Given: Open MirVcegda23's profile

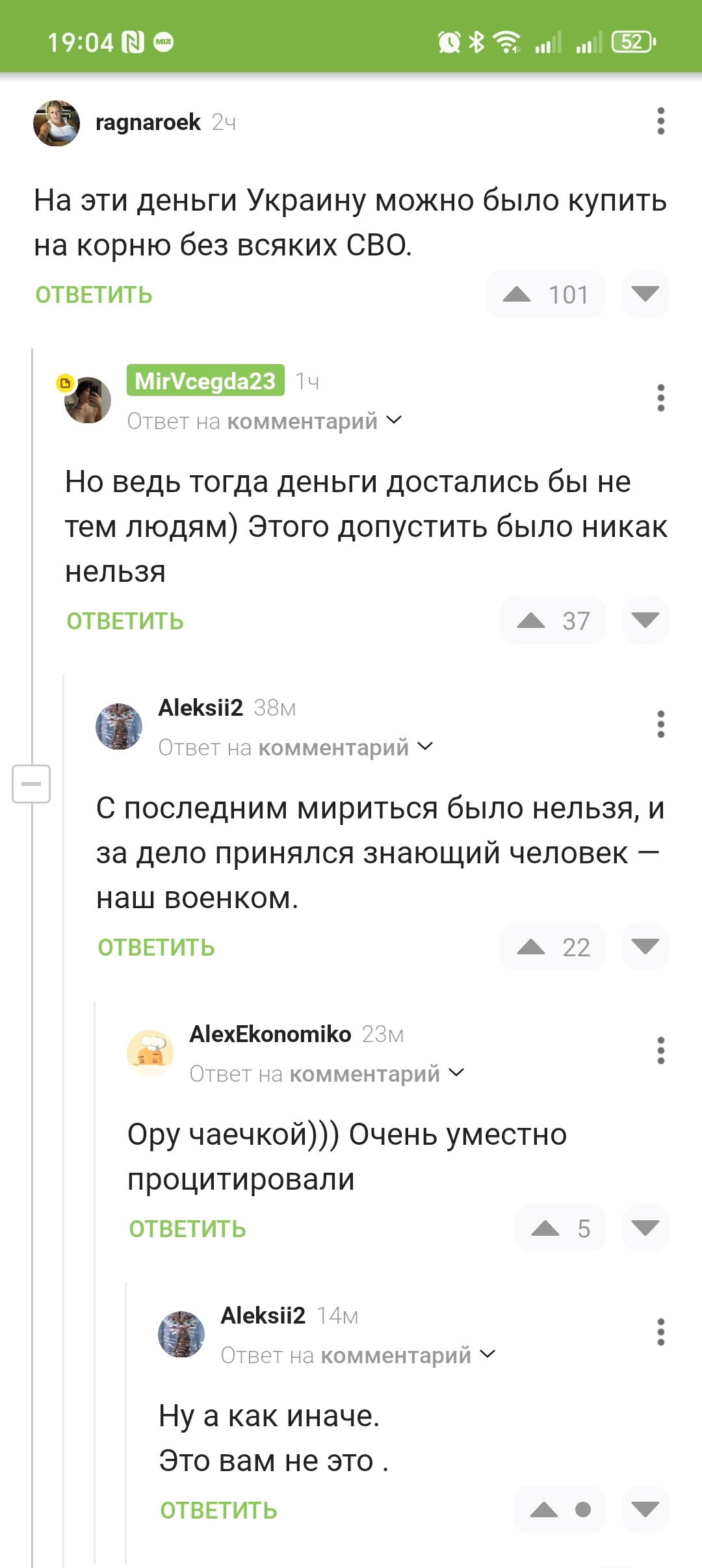Looking at the screenshot, I should (205, 381).
